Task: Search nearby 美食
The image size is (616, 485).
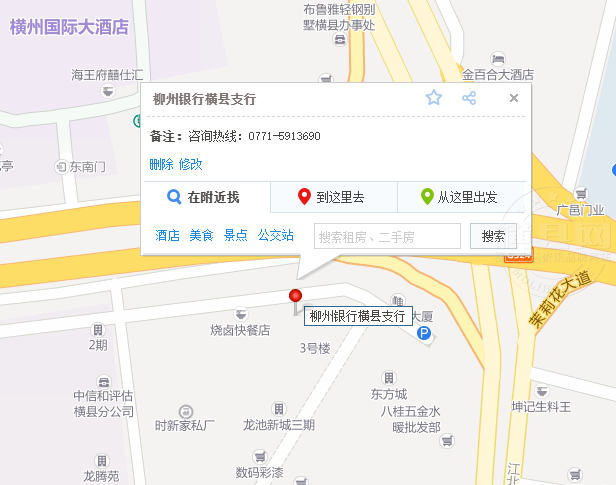Action: pos(202,236)
